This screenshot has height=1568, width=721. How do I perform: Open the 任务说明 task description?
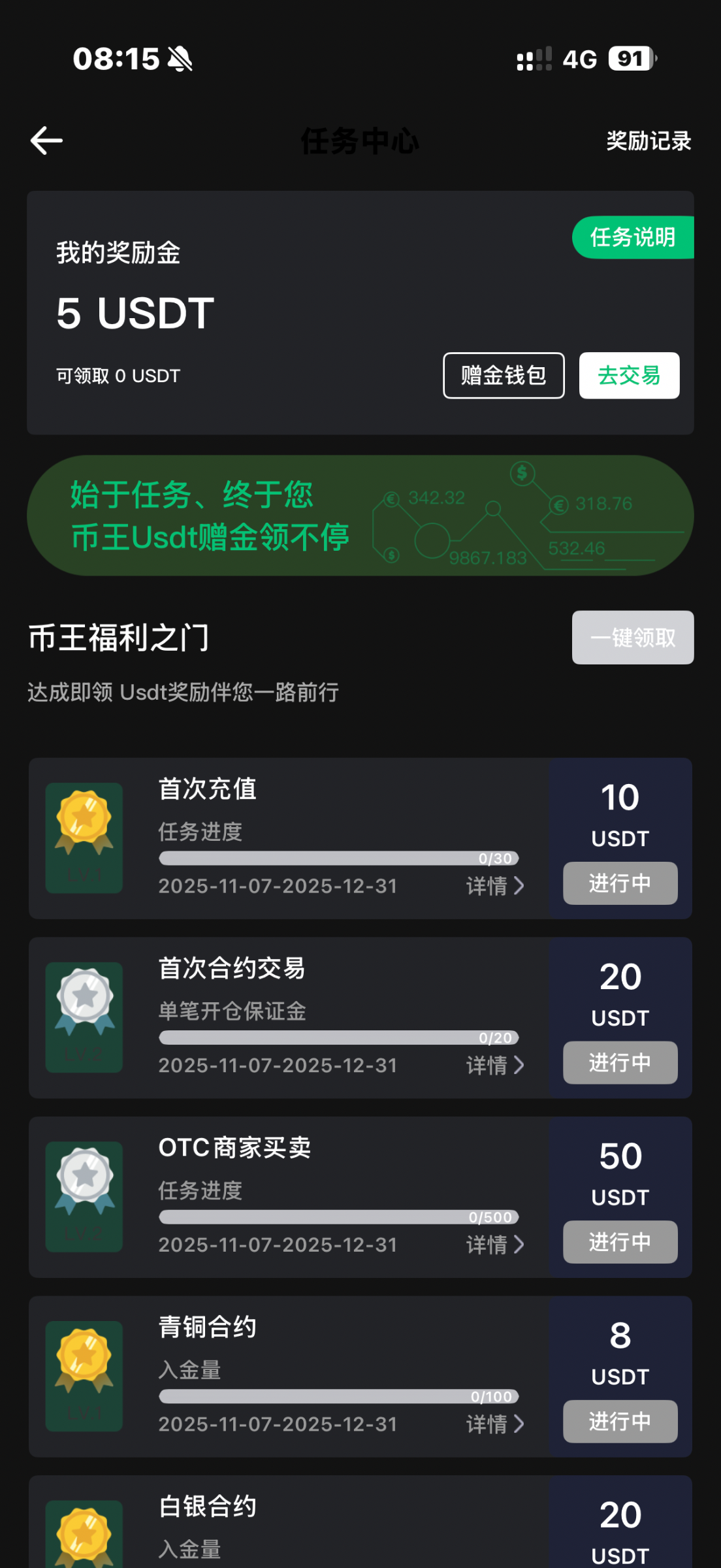632,237
